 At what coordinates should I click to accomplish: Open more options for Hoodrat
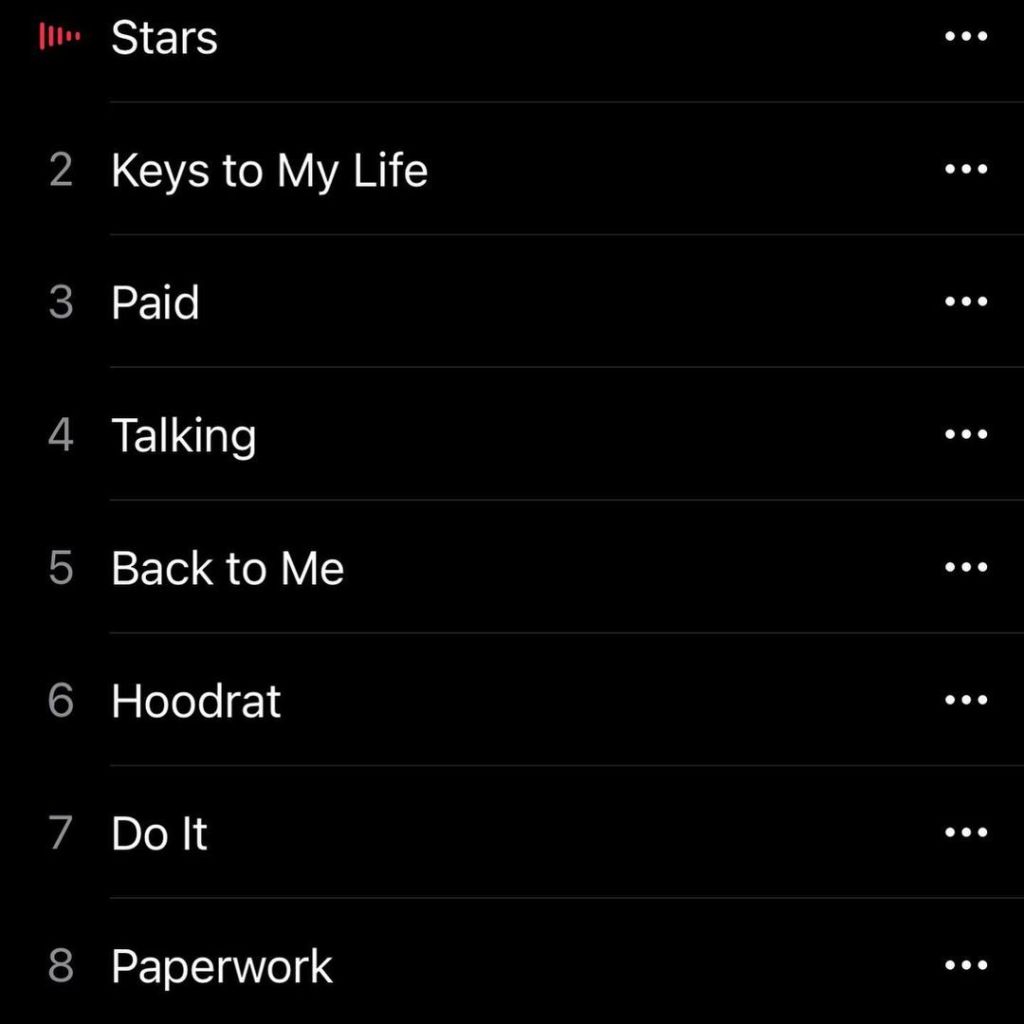point(966,700)
